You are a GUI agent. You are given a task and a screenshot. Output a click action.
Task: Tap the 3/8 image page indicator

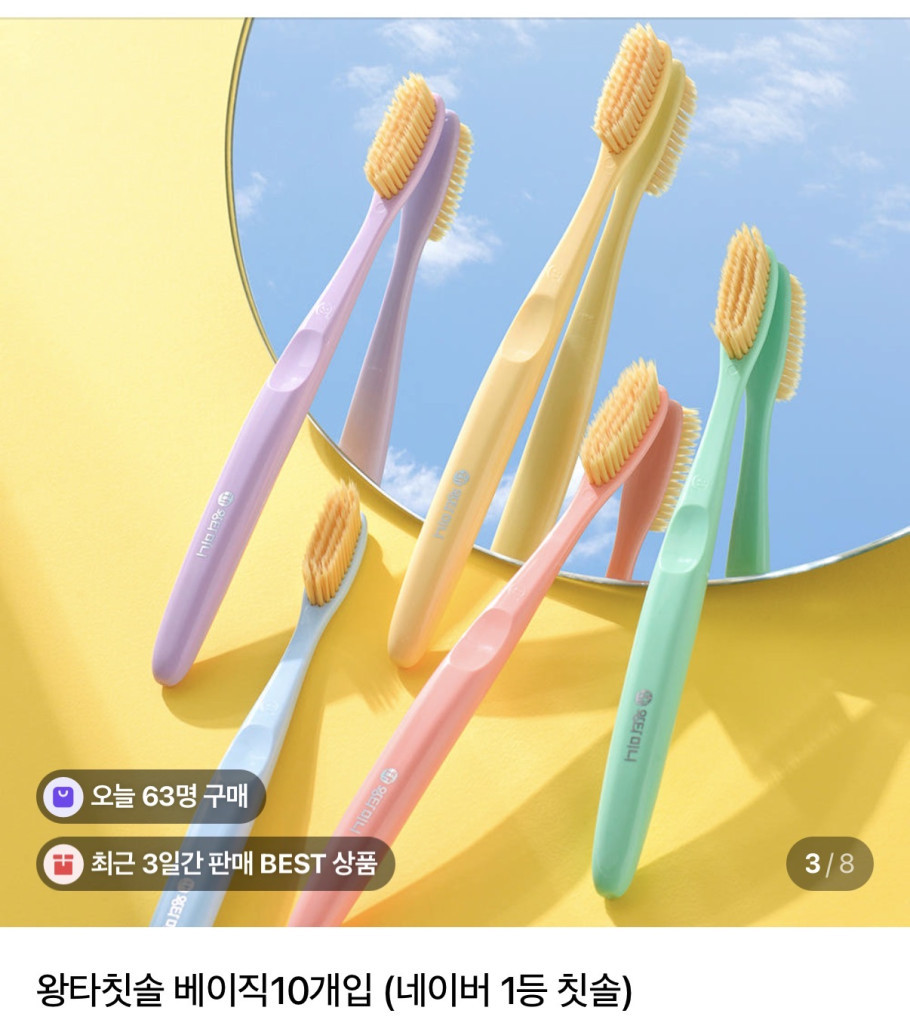pyautogui.click(x=829, y=863)
